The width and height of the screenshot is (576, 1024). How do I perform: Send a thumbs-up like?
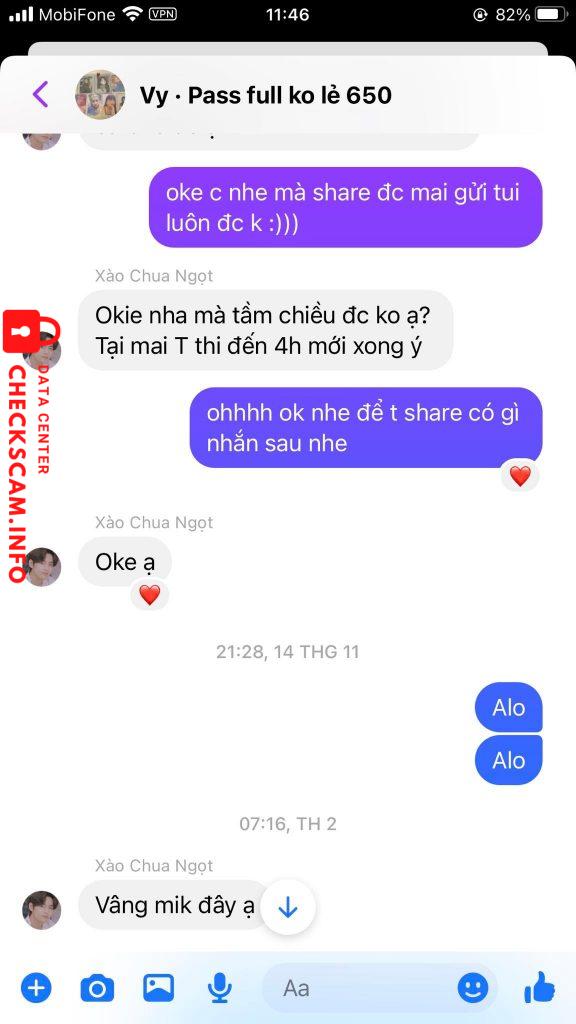(539, 987)
